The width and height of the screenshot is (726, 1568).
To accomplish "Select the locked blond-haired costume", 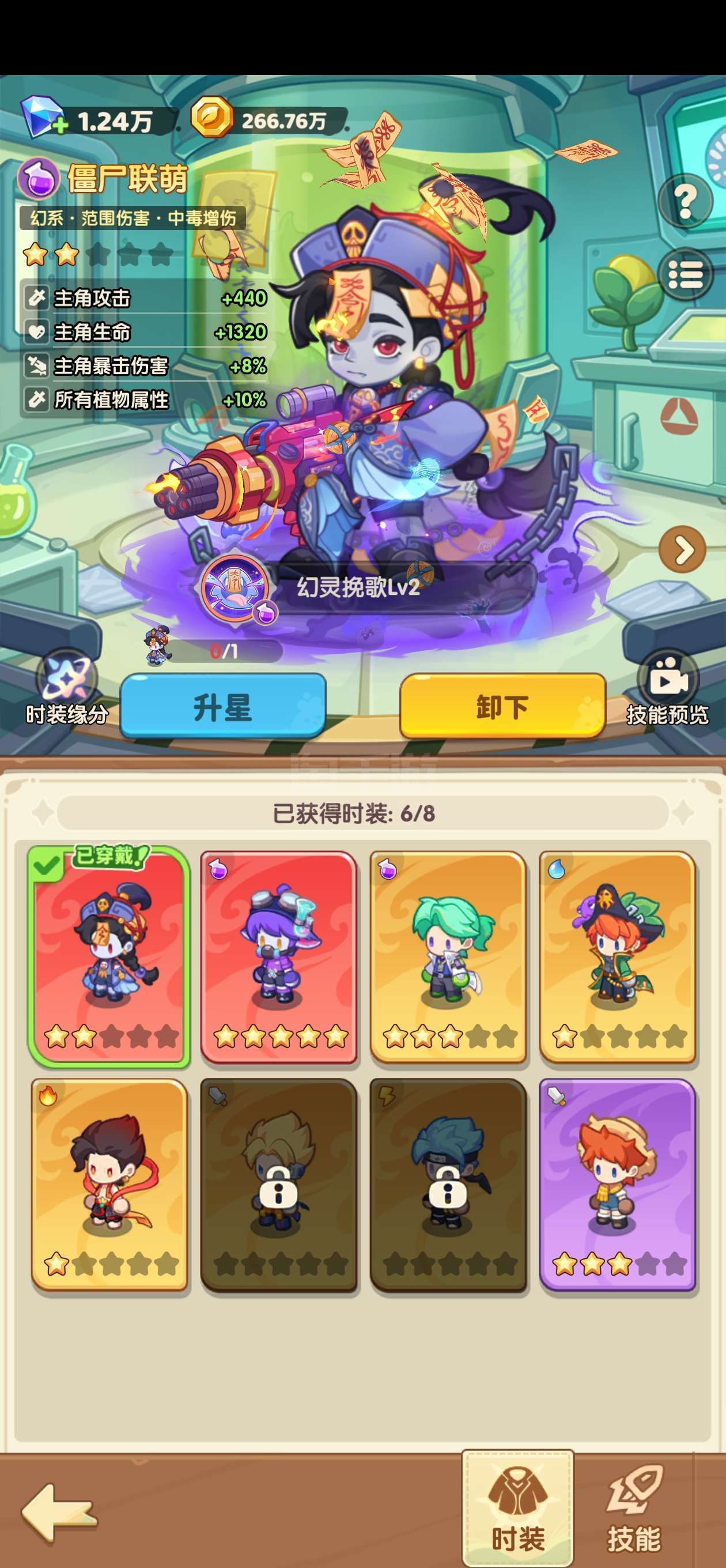I will click(279, 1185).
